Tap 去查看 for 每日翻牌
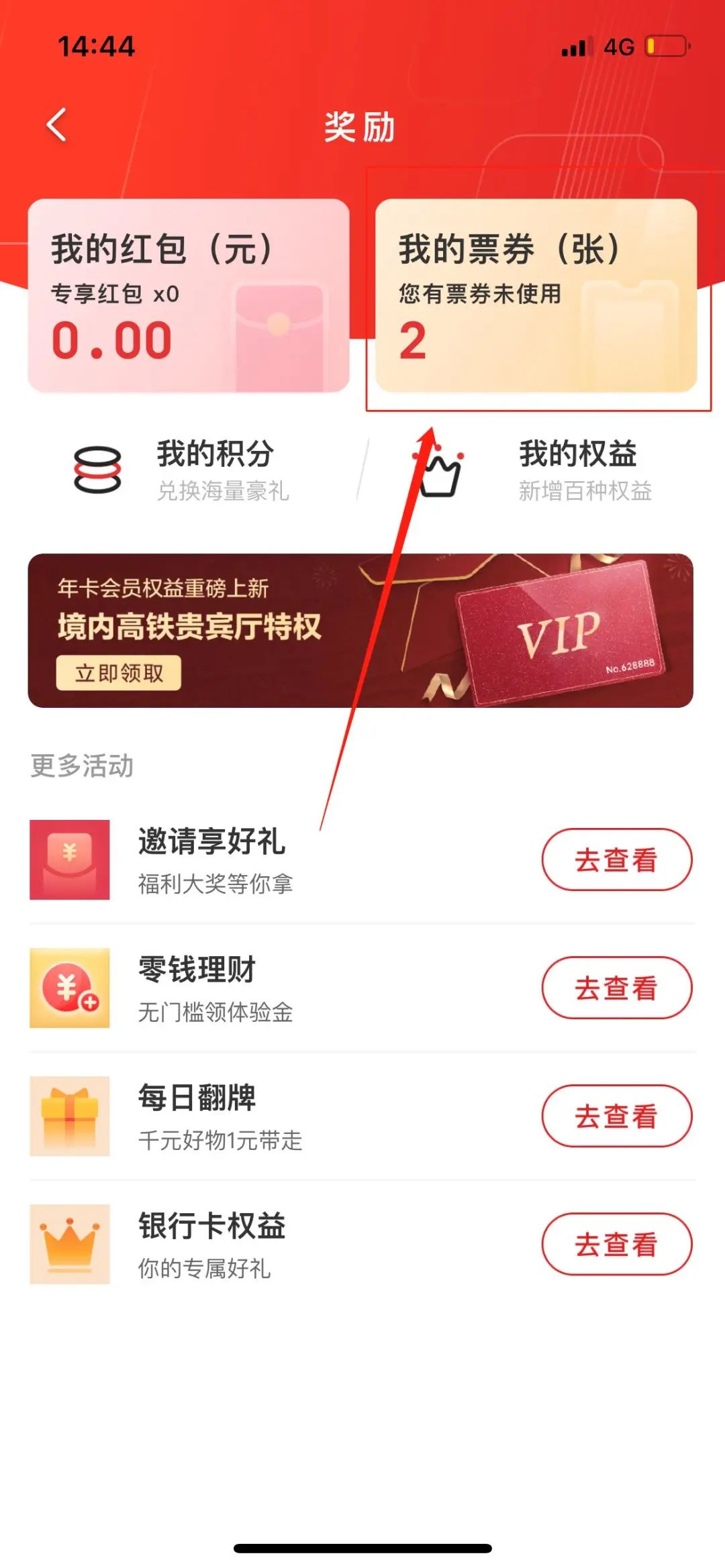725x1568 pixels. (616, 1116)
